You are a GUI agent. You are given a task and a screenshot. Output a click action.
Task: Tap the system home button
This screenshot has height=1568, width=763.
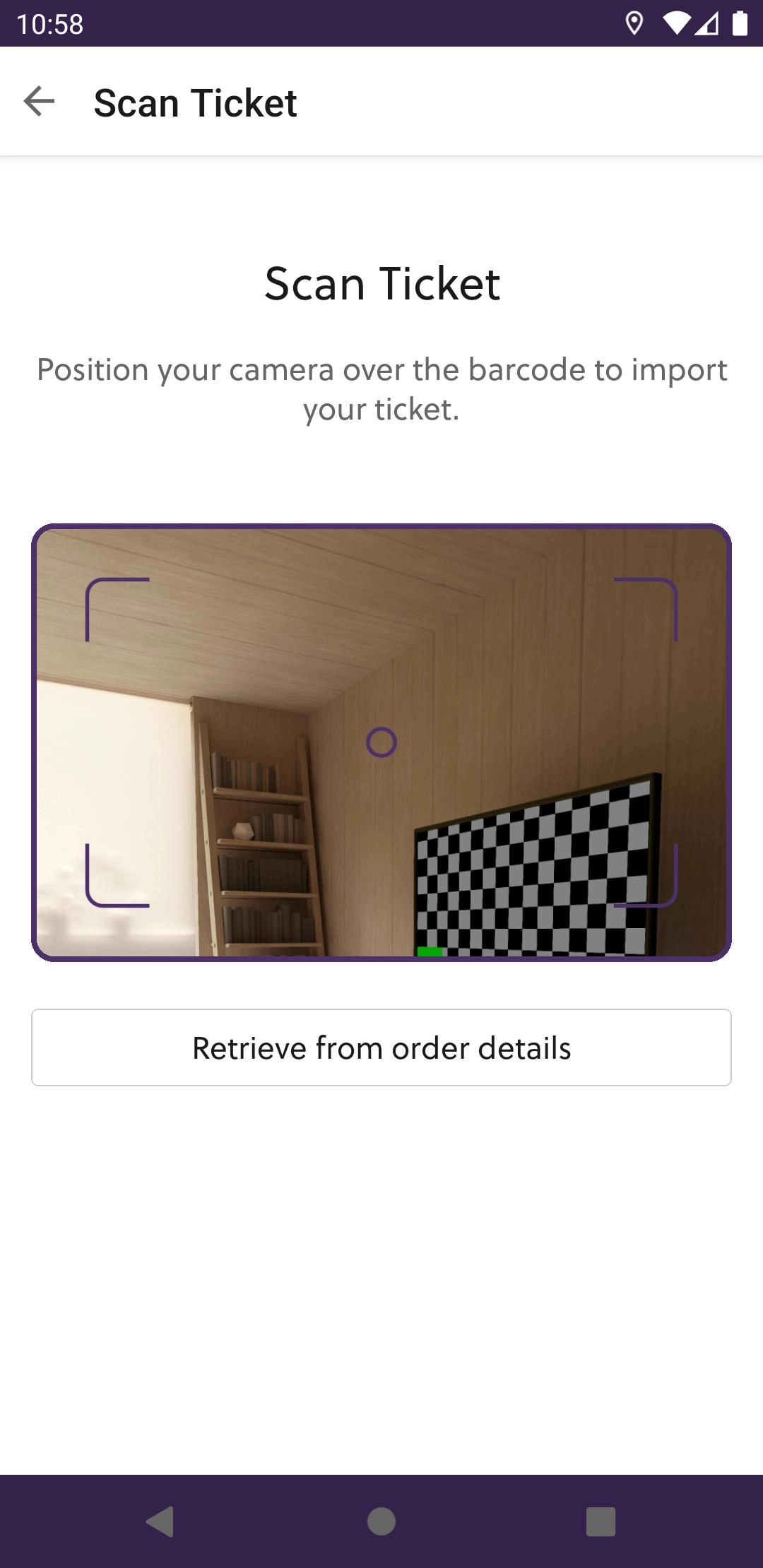coord(381,1521)
